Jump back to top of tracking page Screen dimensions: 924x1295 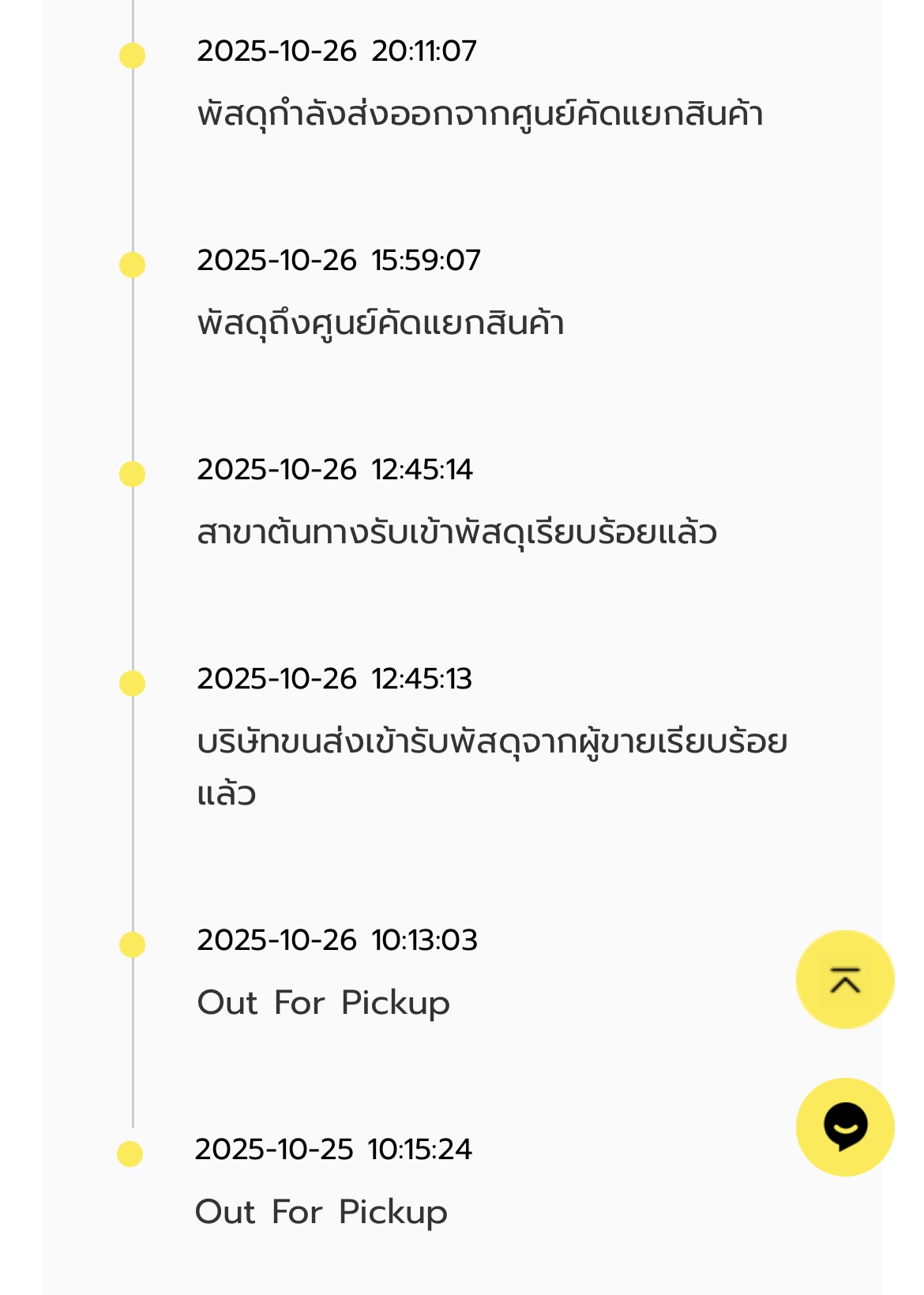click(845, 979)
